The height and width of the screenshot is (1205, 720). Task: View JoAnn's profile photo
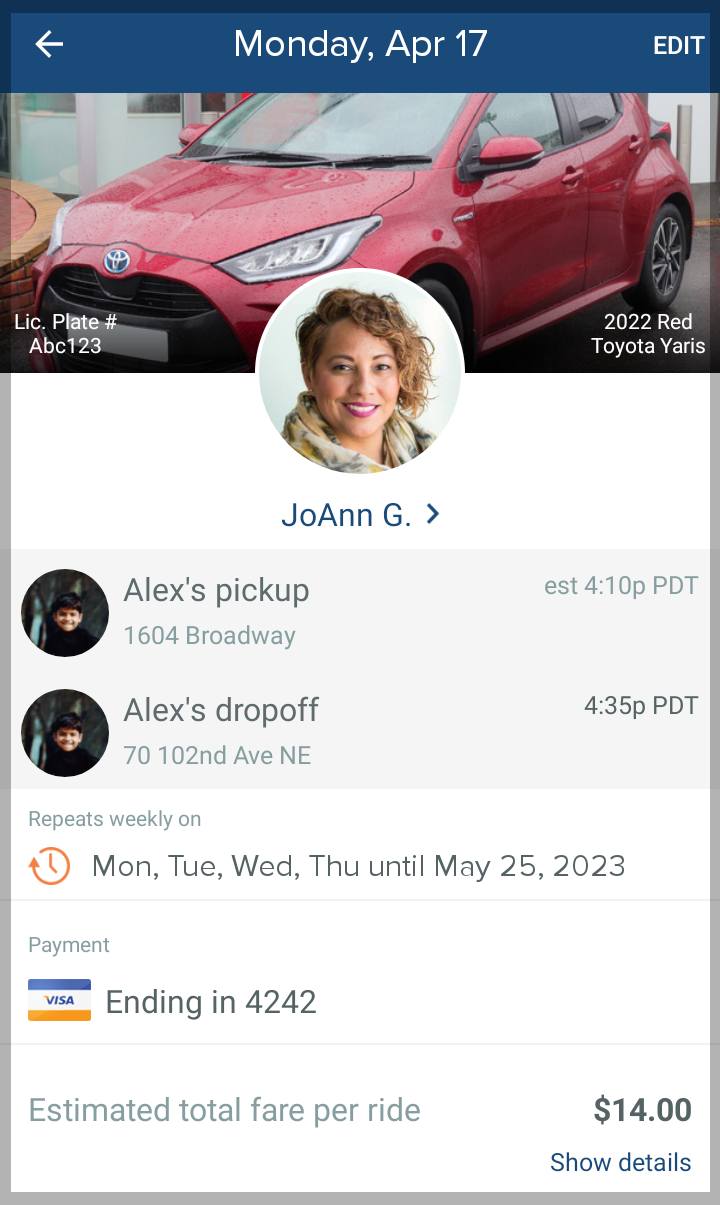(x=360, y=372)
